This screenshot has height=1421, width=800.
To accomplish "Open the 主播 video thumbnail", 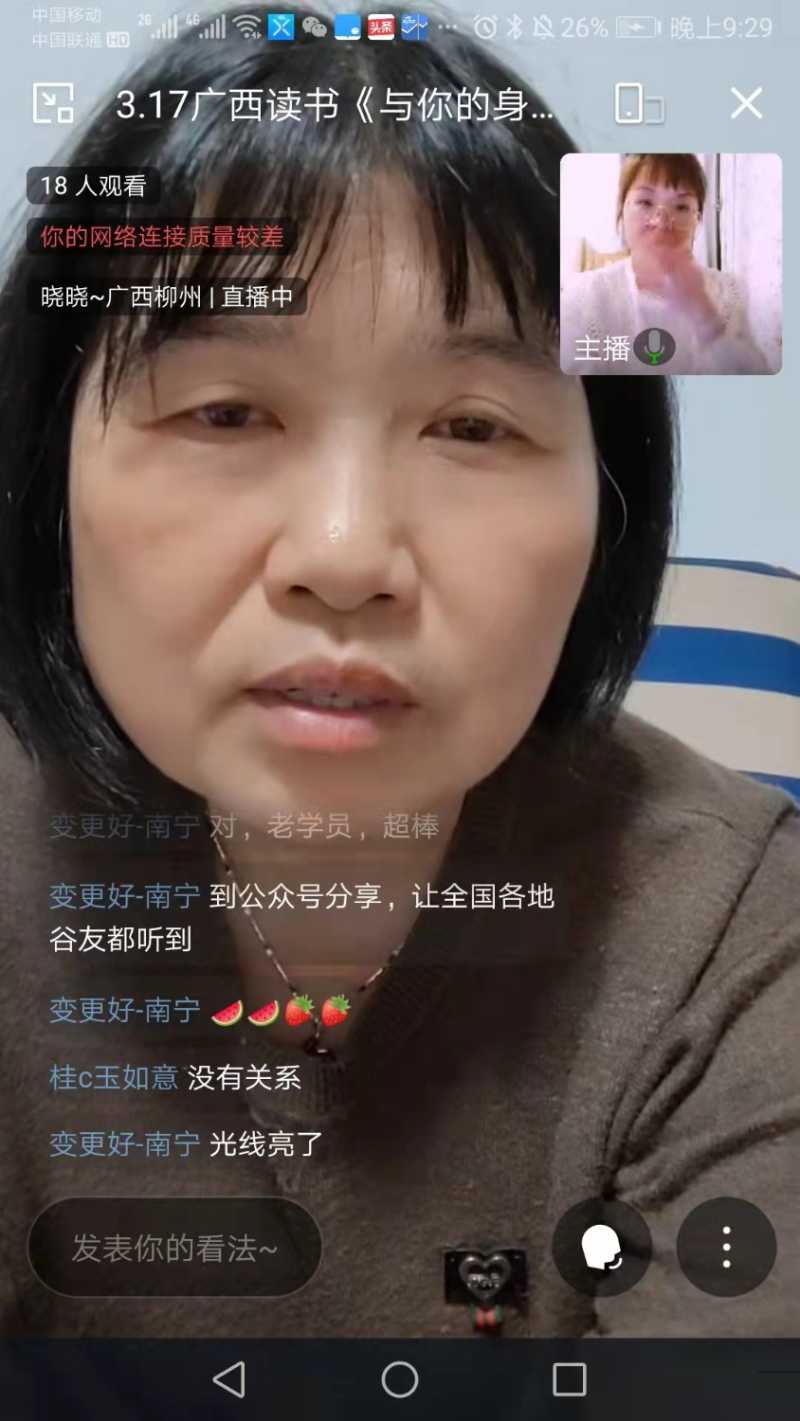I will click(x=670, y=263).
